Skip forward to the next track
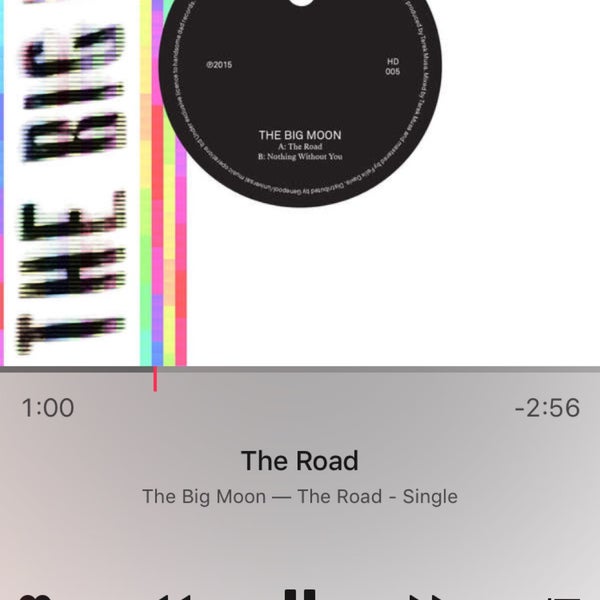 click(x=428, y=596)
